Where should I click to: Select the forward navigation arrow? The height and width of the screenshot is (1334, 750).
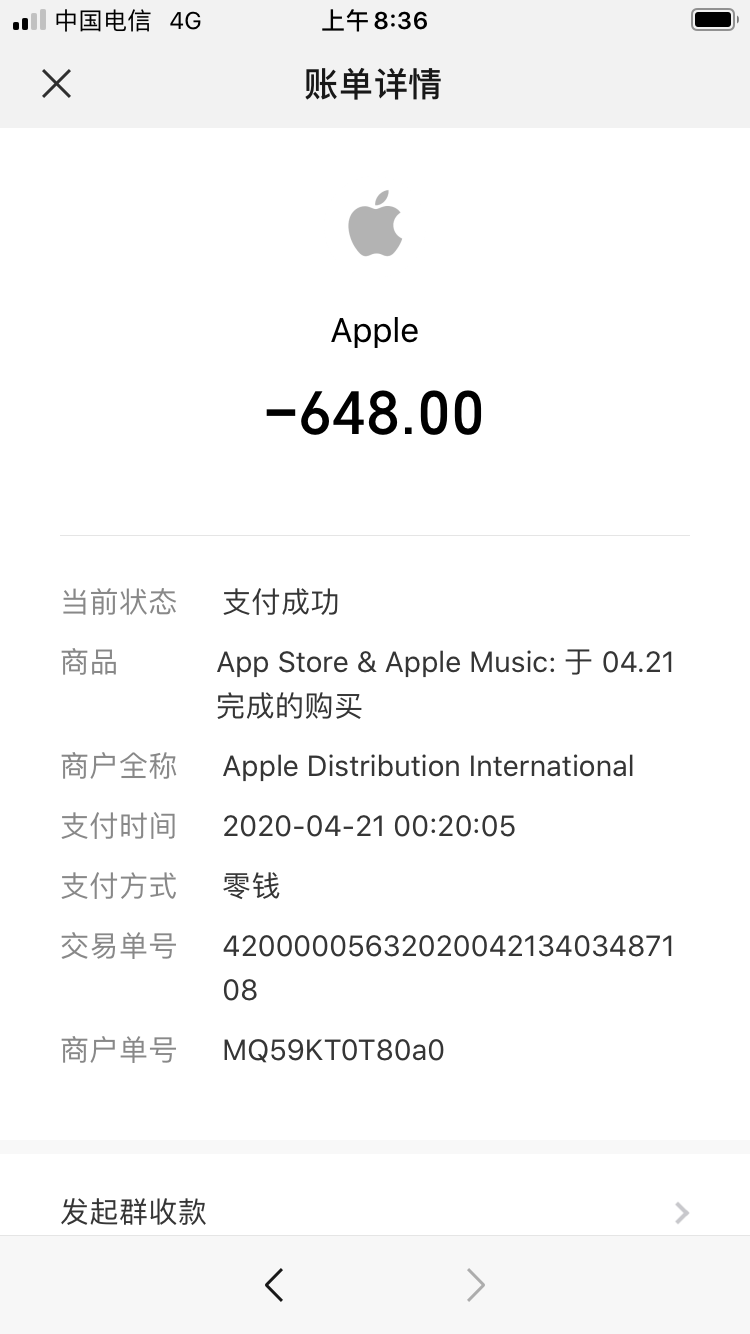pyautogui.click(x=475, y=1285)
